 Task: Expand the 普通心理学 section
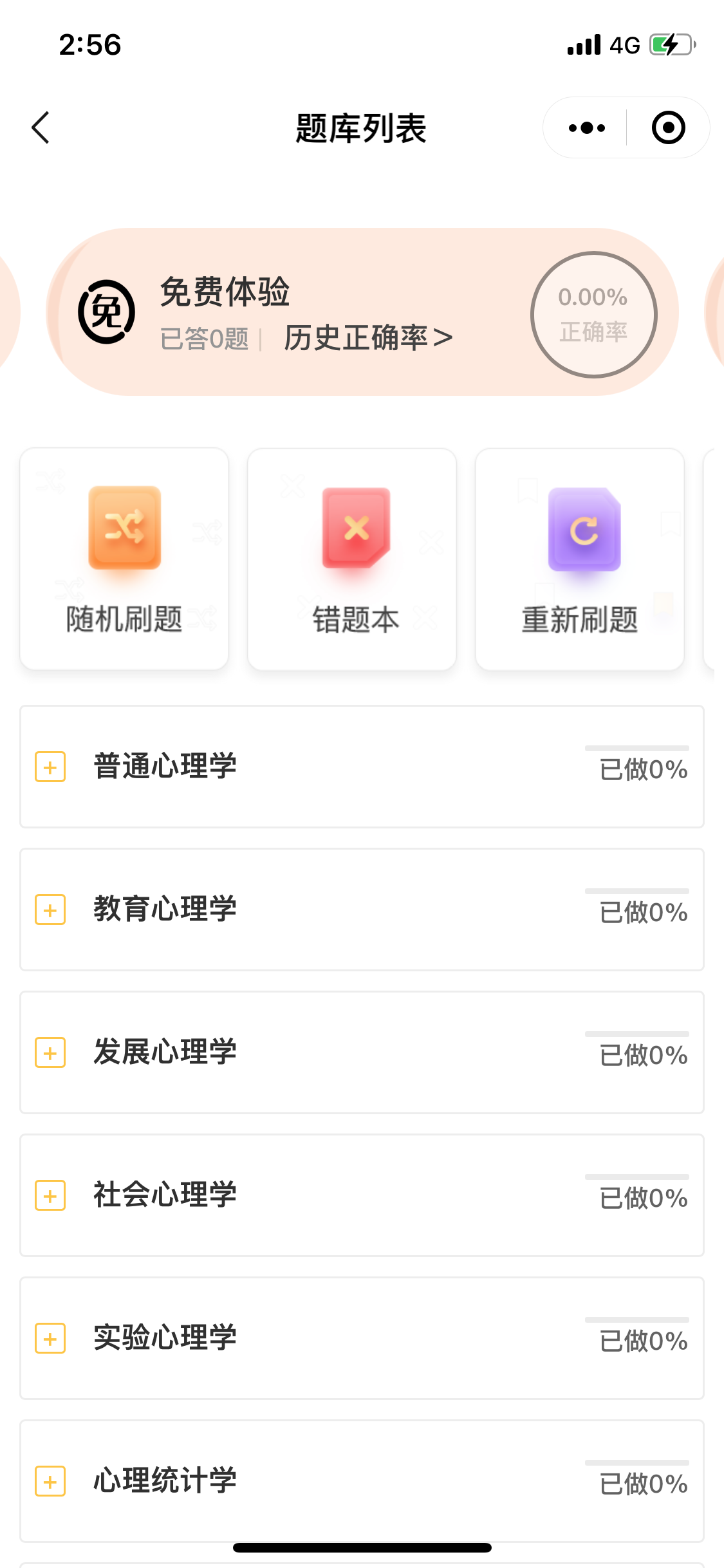click(x=50, y=767)
